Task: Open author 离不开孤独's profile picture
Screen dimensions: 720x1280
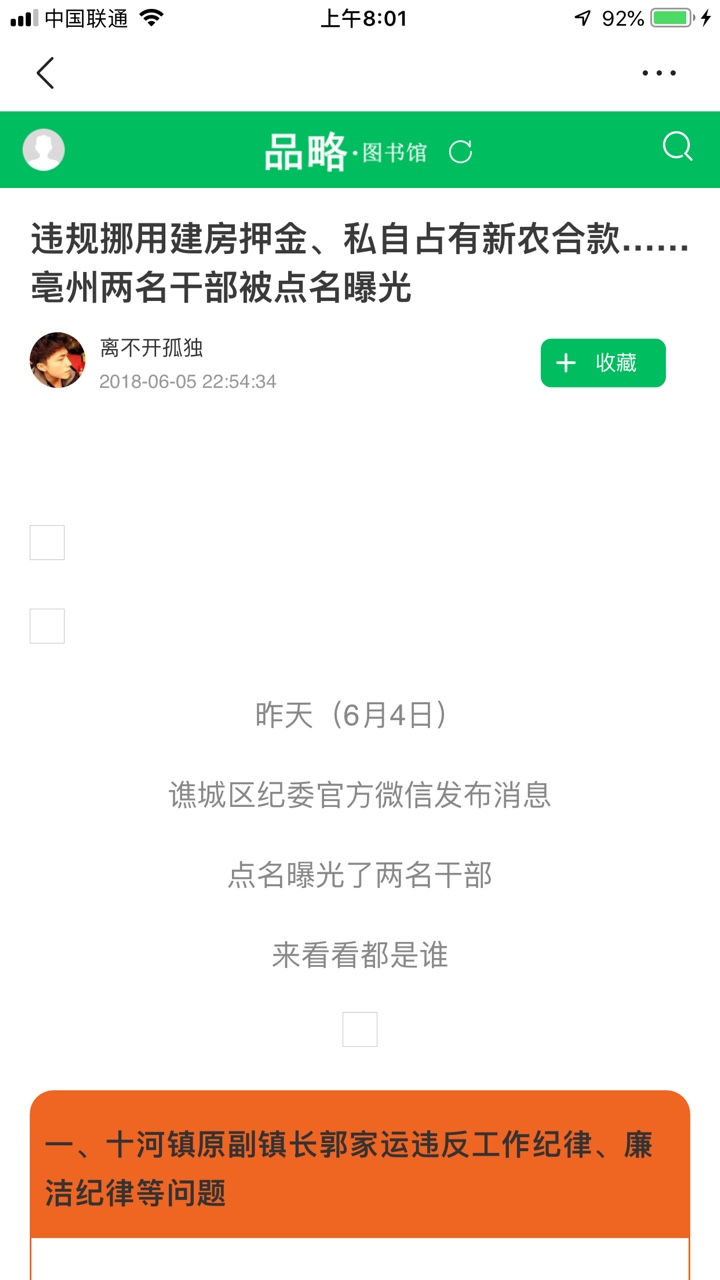Action: (x=58, y=361)
